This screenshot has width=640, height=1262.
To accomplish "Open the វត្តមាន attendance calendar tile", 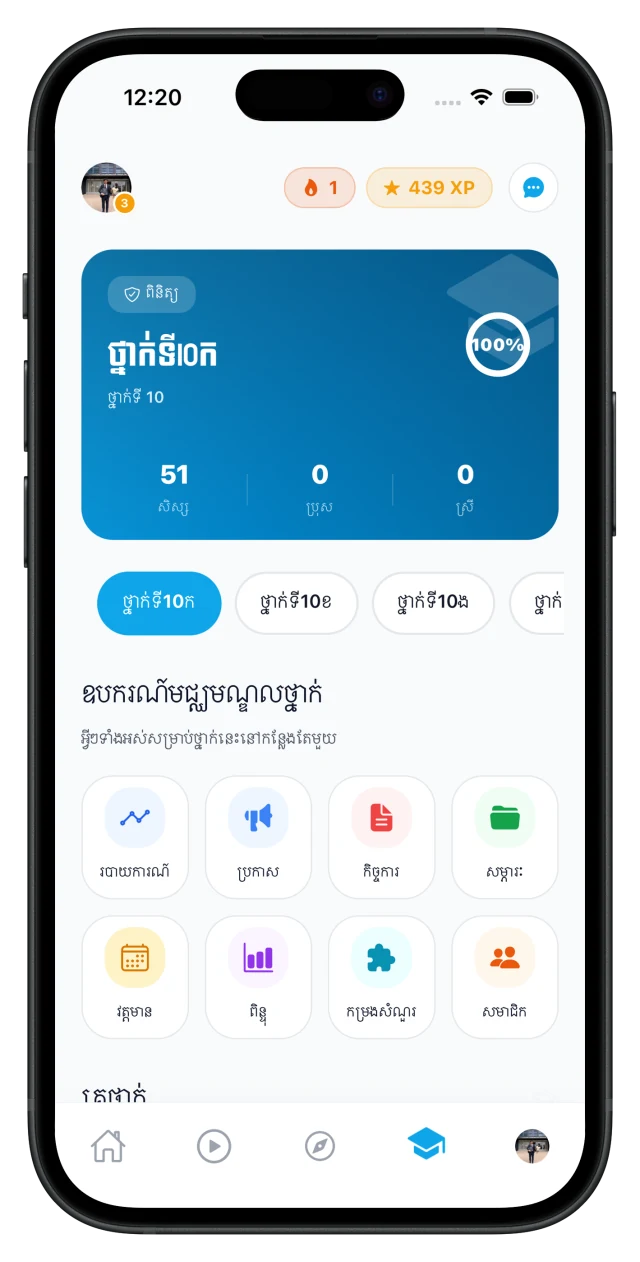I will [135, 977].
